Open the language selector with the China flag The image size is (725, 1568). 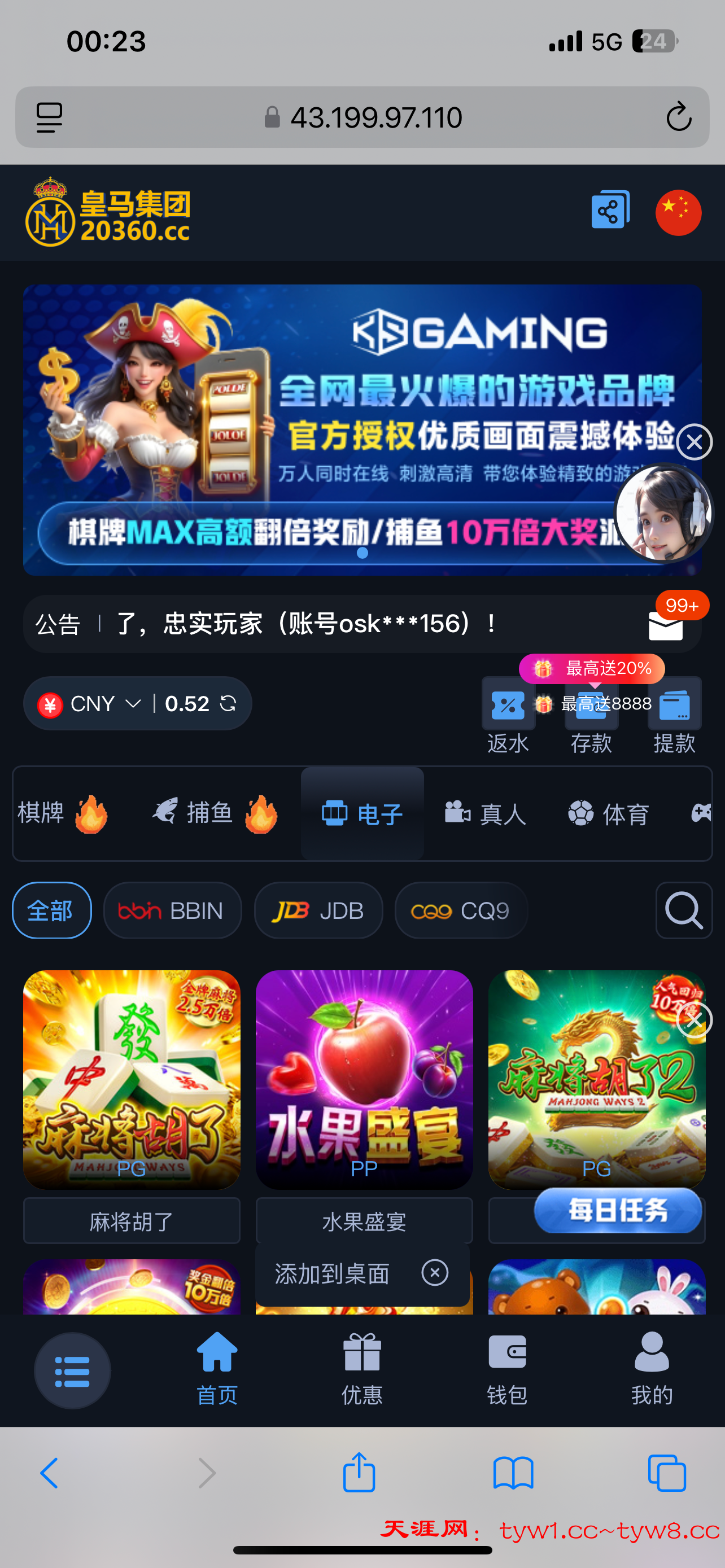[678, 212]
